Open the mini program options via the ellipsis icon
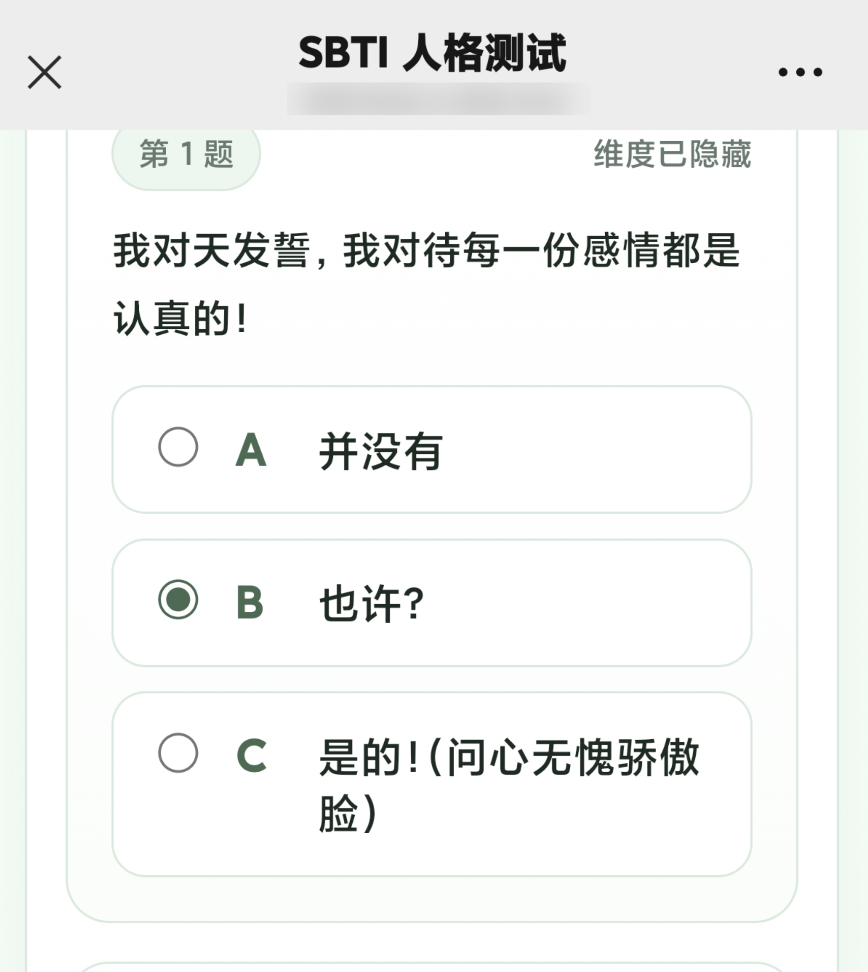The image size is (868, 972). [x=800, y=71]
